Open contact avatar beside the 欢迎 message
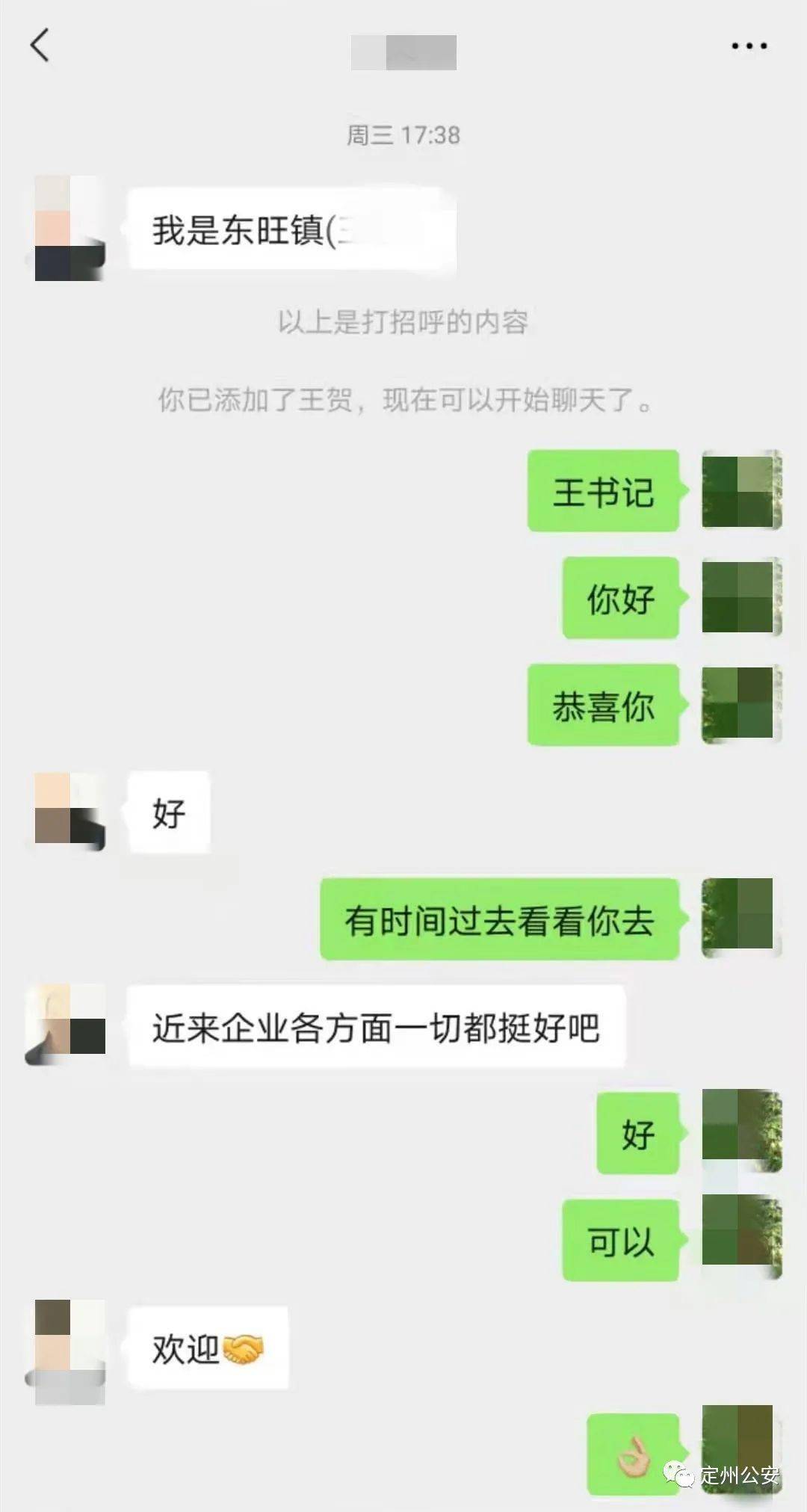 (69, 1351)
